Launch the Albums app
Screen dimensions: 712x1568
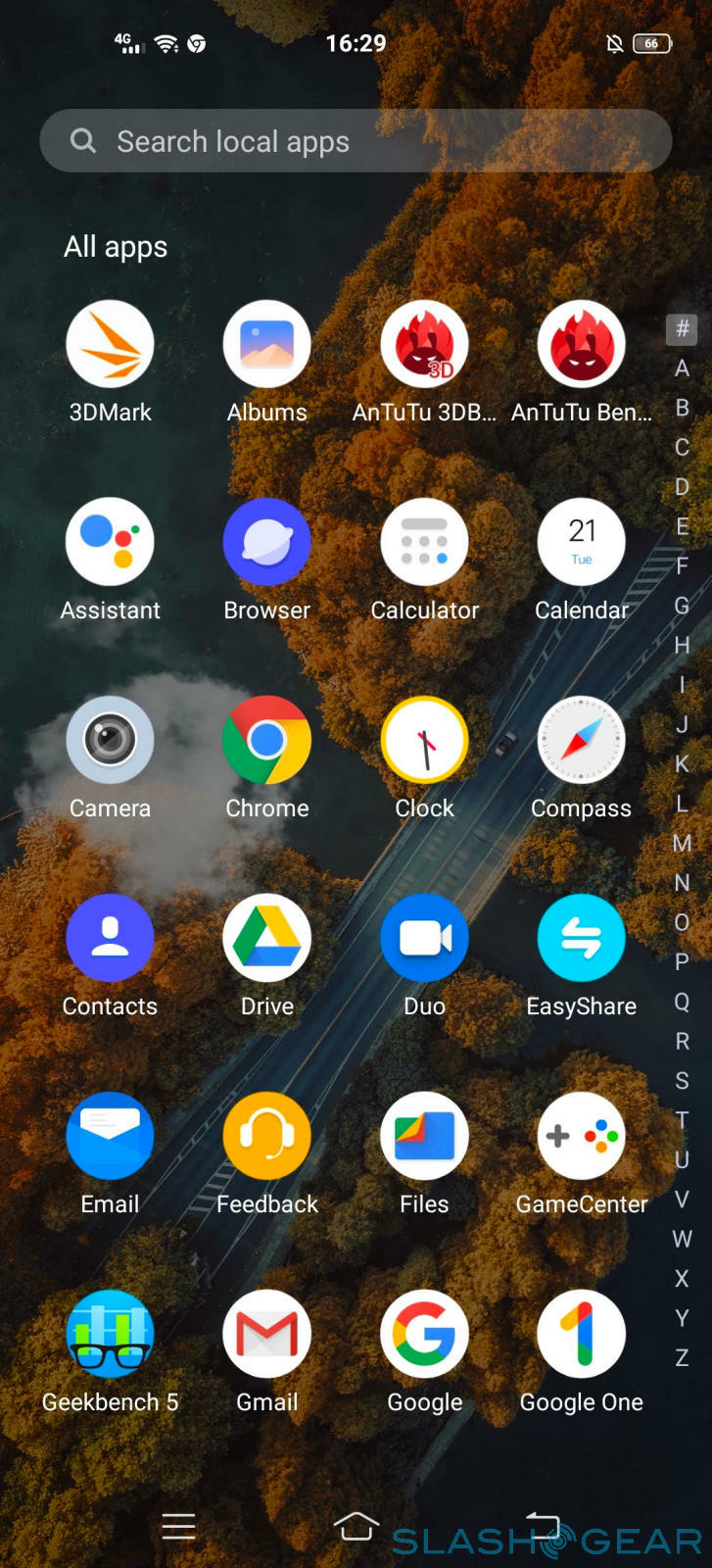coord(266,345)
